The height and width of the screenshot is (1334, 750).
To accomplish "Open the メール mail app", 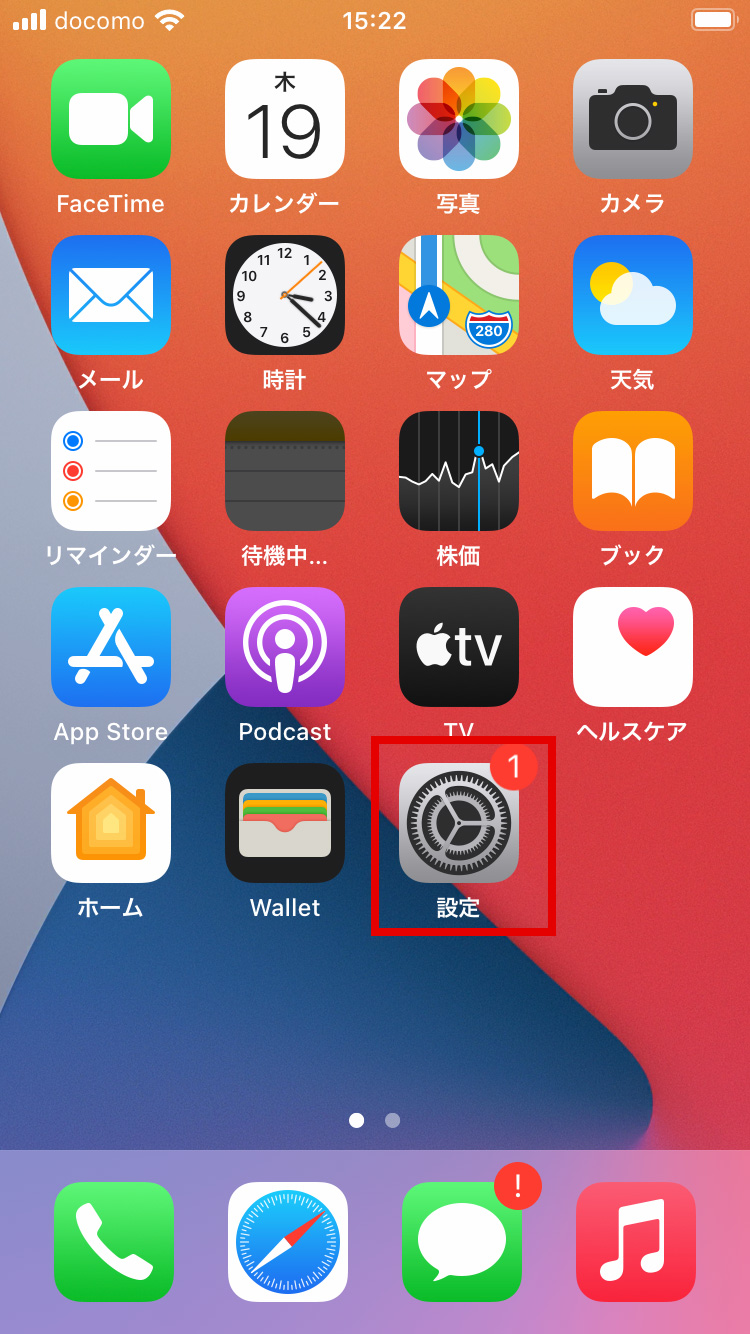I will (x=111, y=295).
